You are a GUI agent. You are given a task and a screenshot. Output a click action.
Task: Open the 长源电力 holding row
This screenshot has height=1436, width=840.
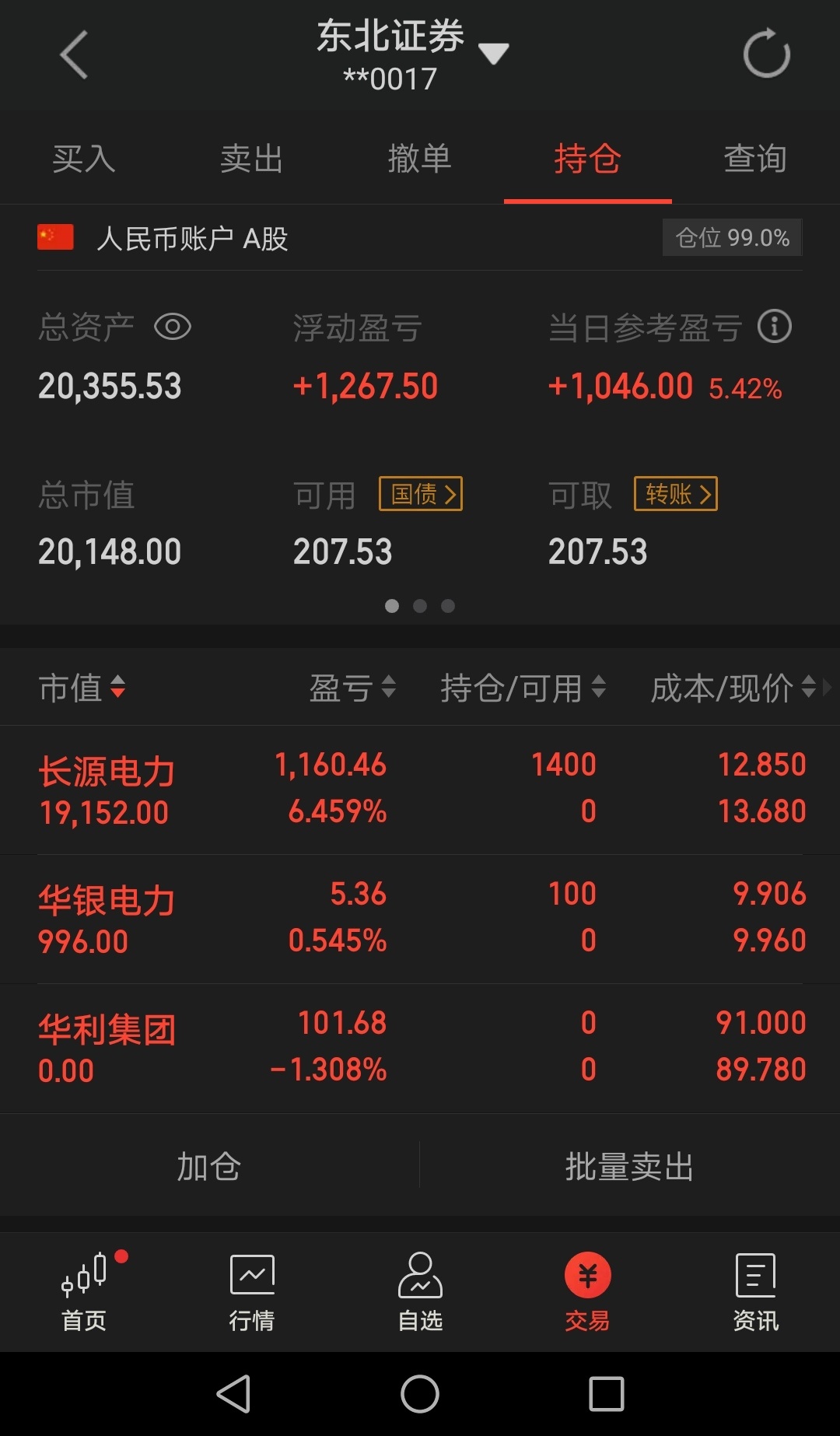tap(420, 790)
